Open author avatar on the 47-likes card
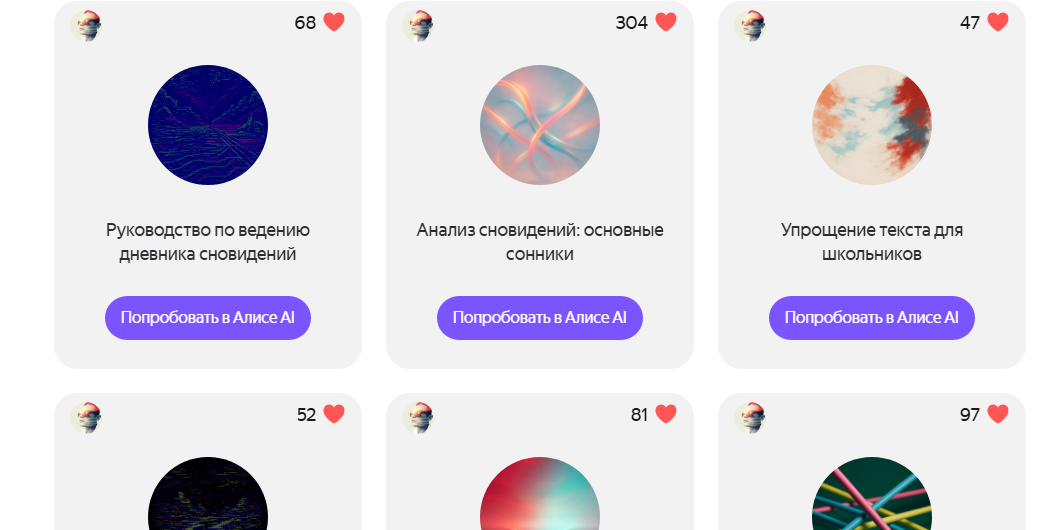The height and width of the screenshot is (530, 1037). pos(751,25)
